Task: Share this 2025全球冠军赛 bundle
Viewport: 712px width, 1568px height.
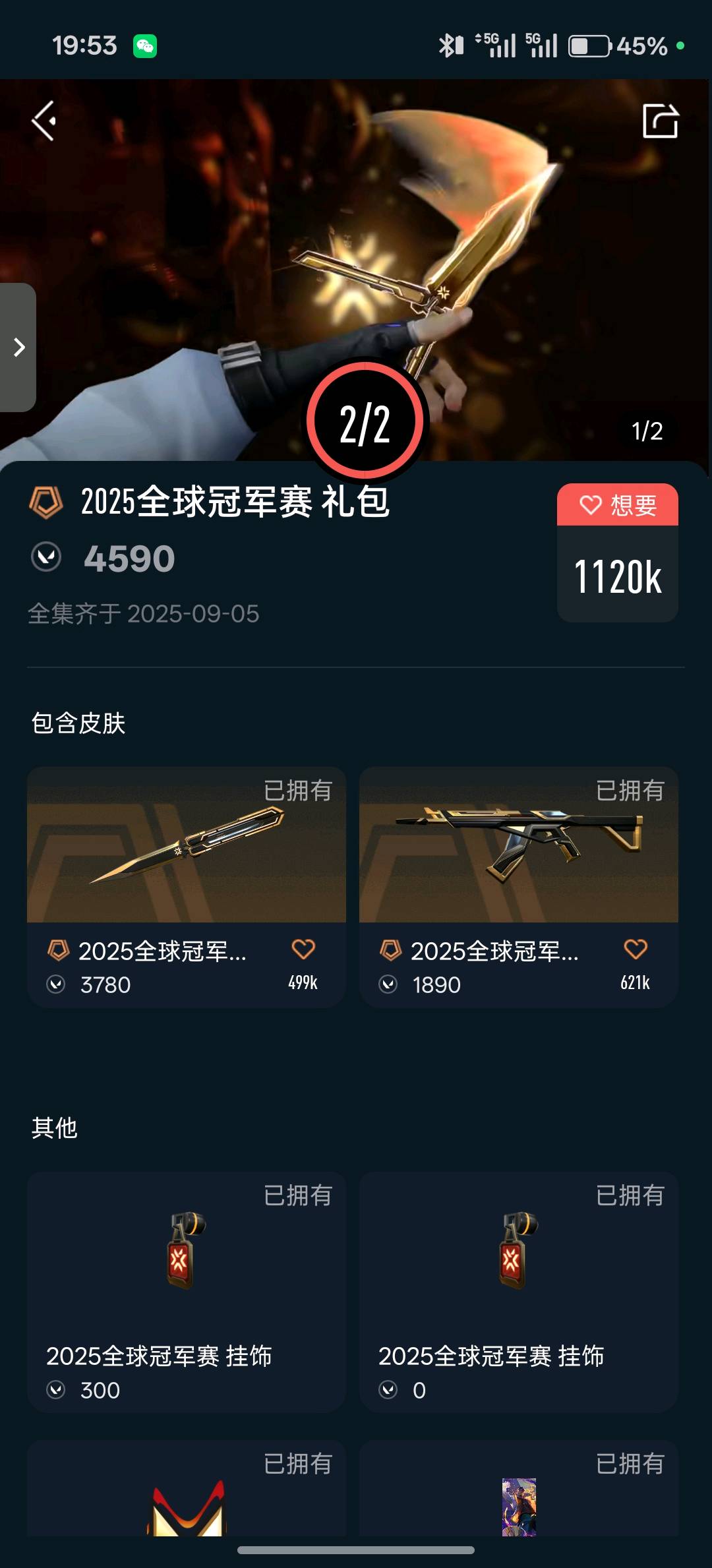Action: click(x=660, y=121)
